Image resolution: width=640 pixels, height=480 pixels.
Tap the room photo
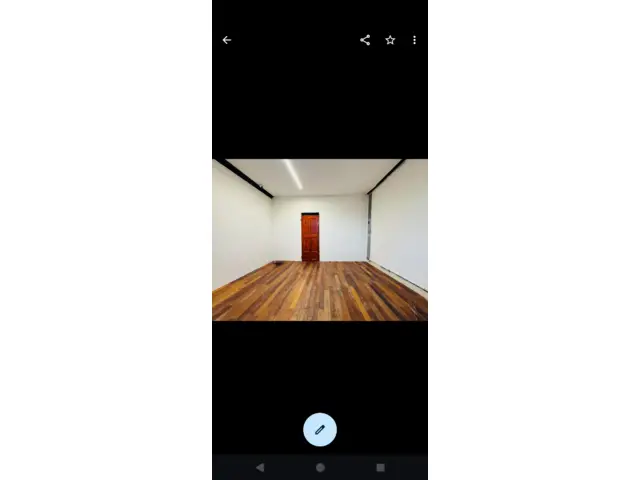[x=320, y=240]
